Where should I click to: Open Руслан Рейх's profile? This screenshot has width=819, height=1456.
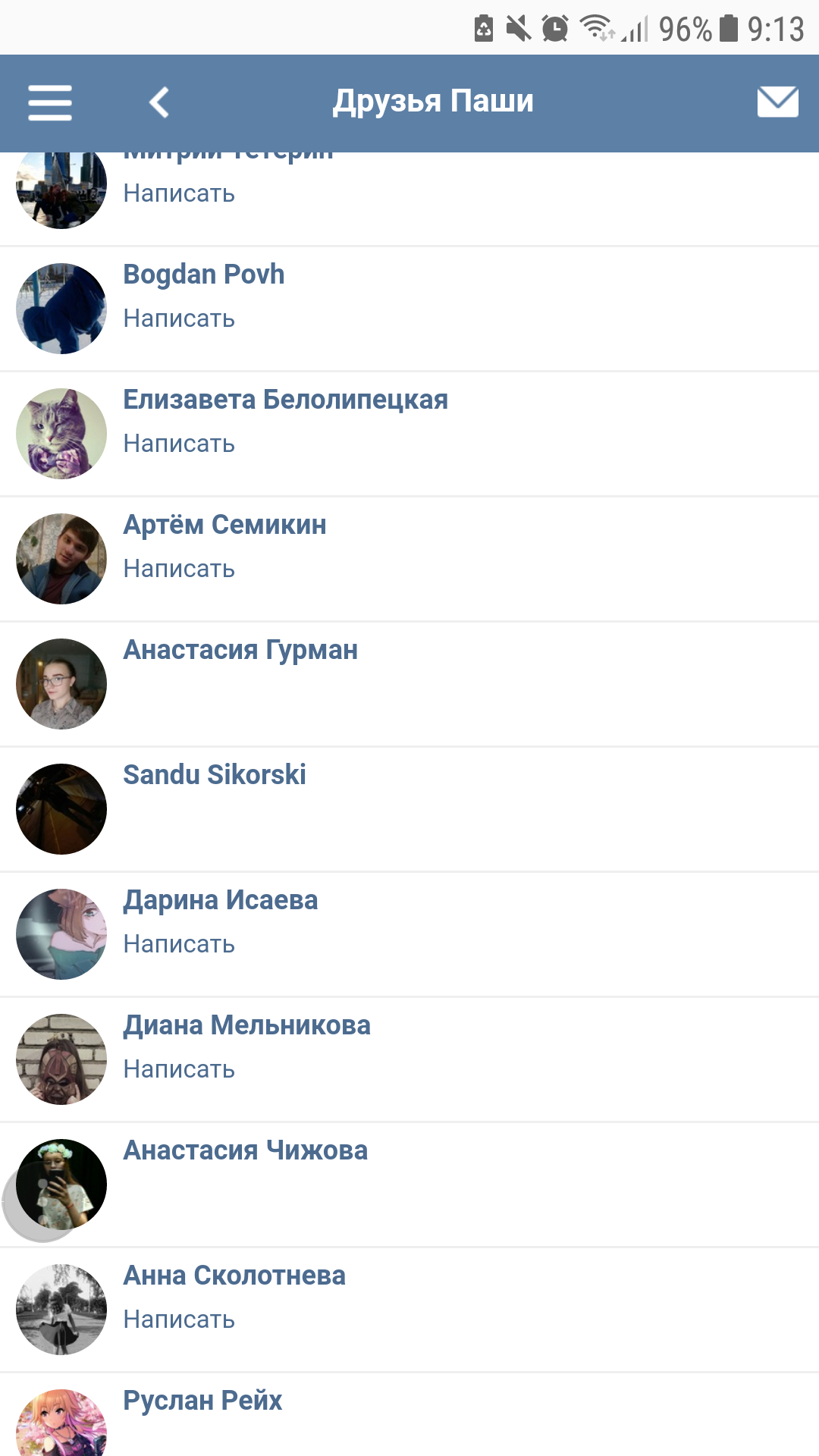click(x=202, y=1401)
